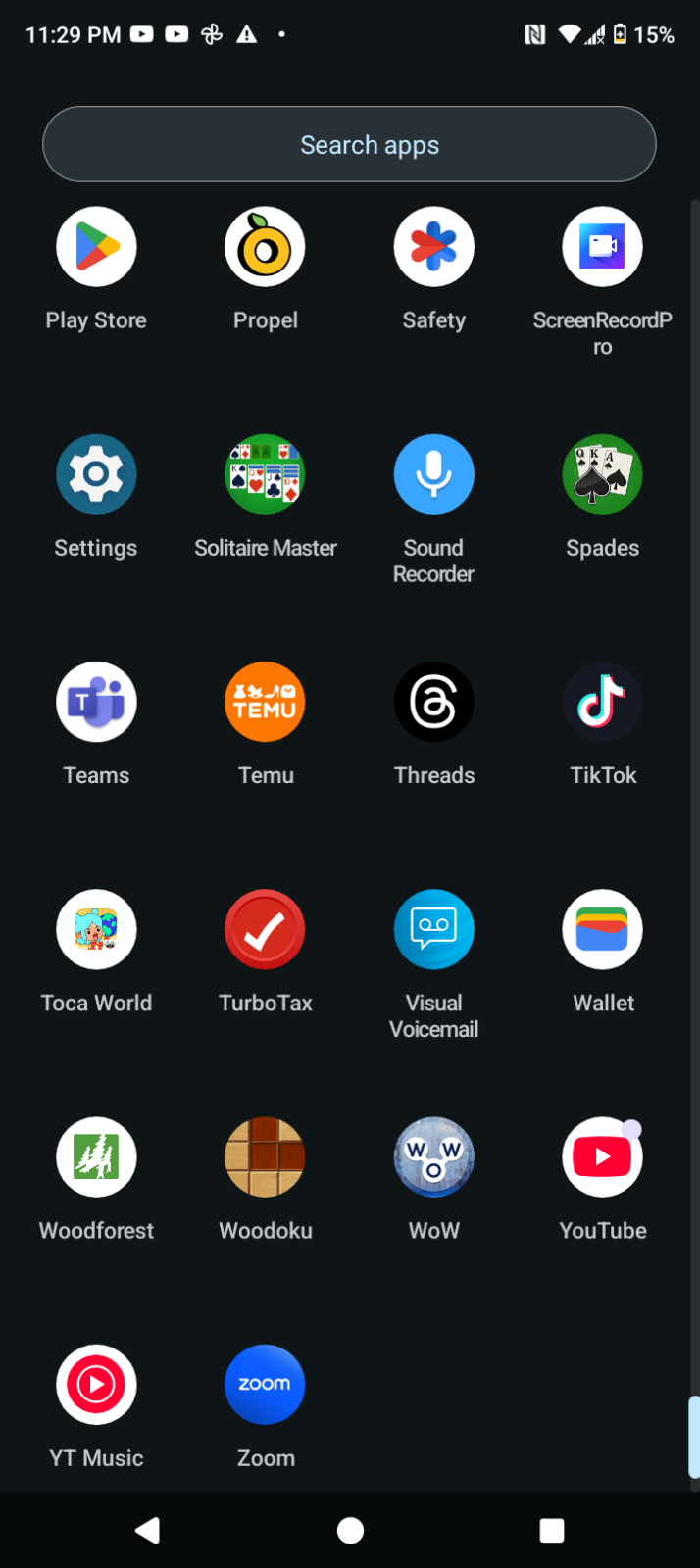The width and height of the screenshot is (700, 1568).
Task: Open the Safety app
Action: pyautogui.click(x=433, y=247)
